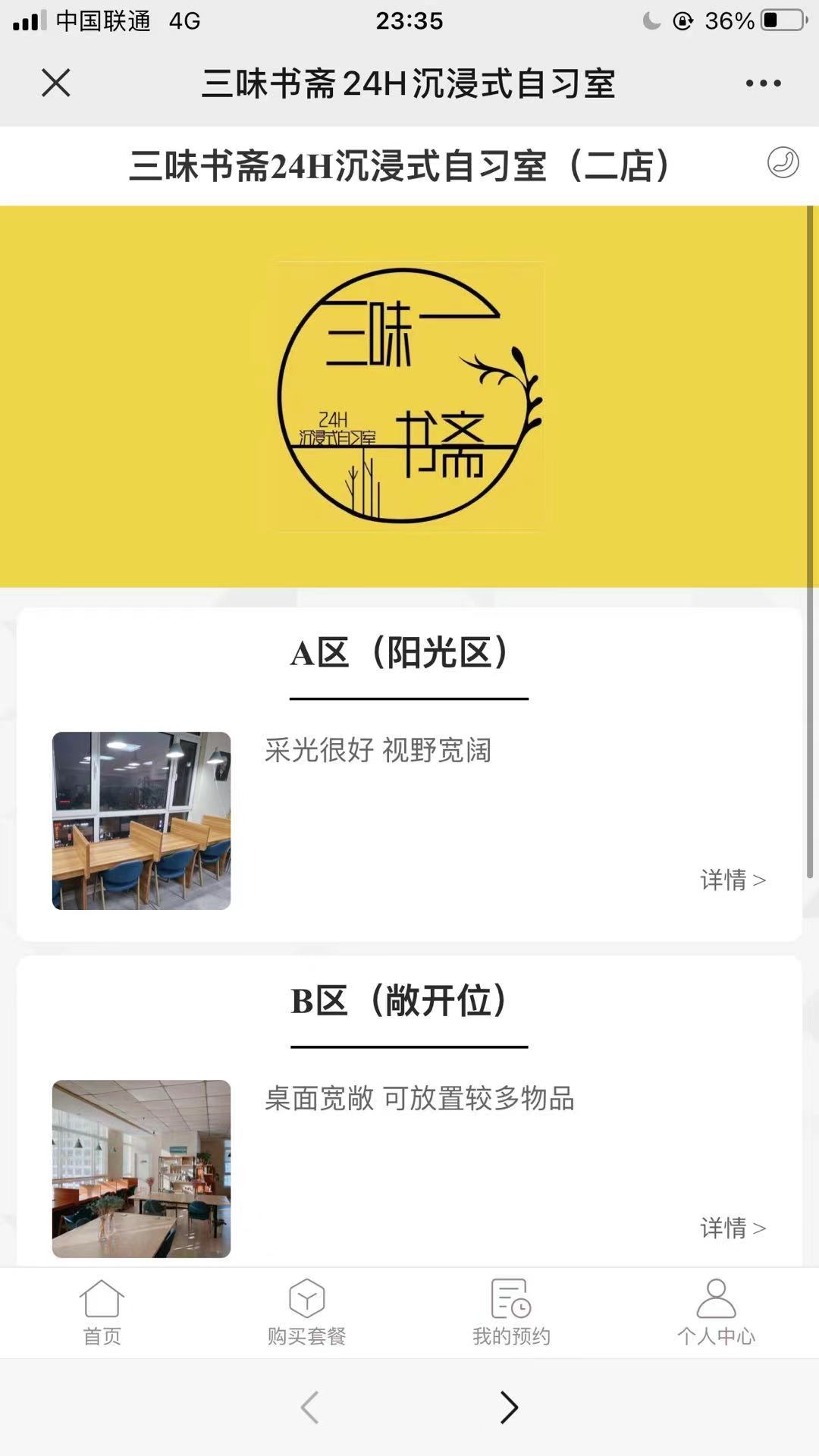Go back with the browser back arrow
Viewport: 819px width, 1456px height.
click(x=310, y=1407)
